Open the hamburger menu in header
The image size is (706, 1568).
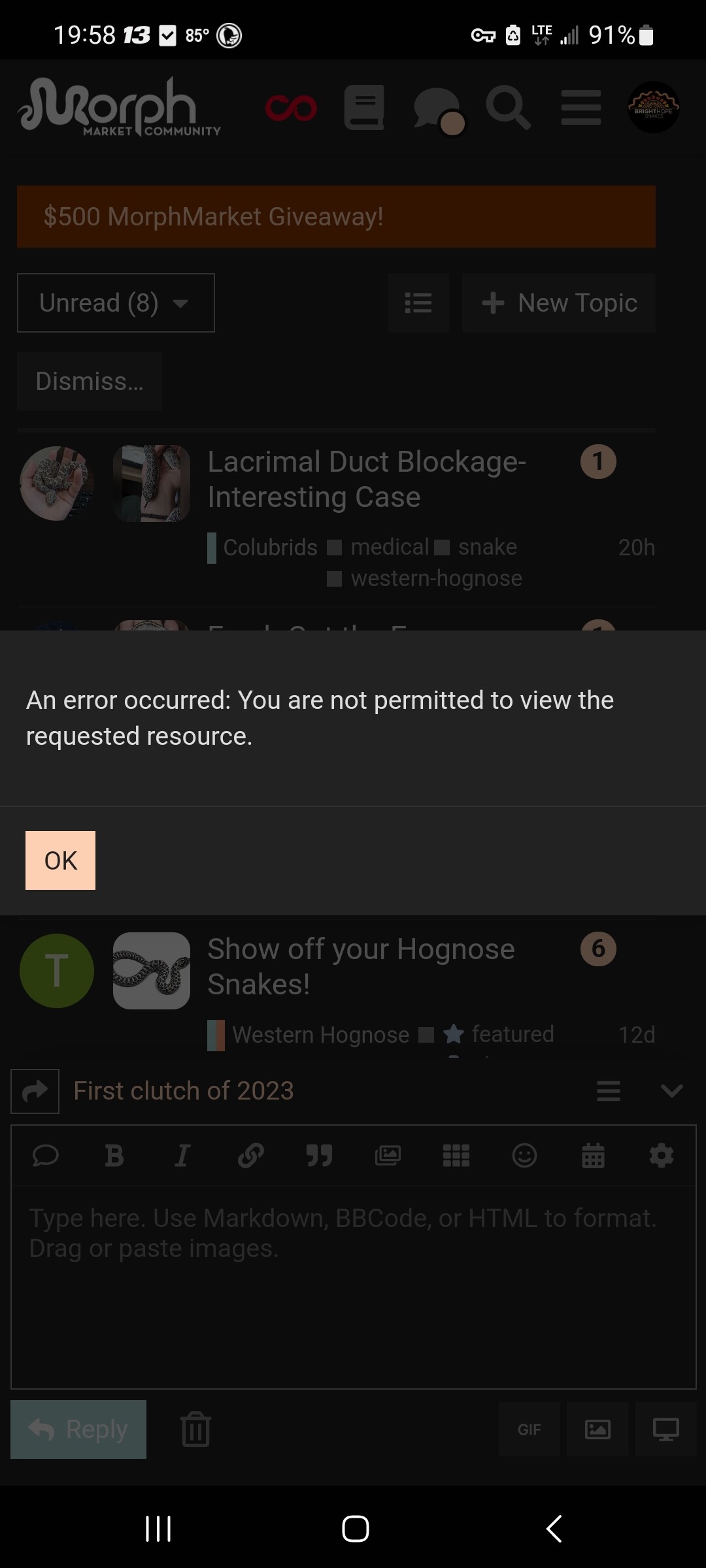click(581, 107)
